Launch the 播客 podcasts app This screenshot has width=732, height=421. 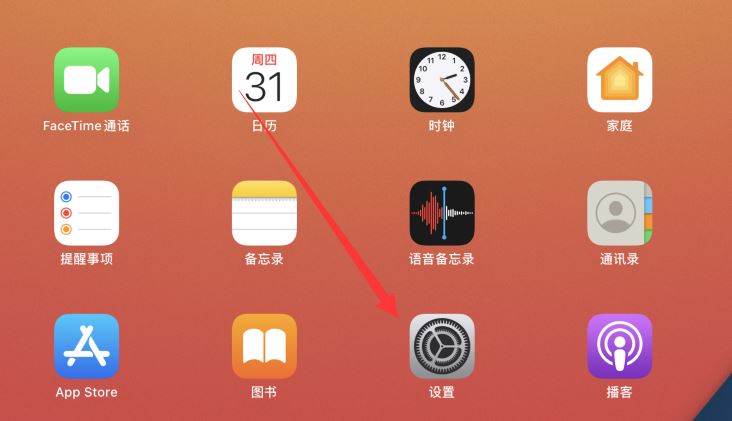[619, 346]
